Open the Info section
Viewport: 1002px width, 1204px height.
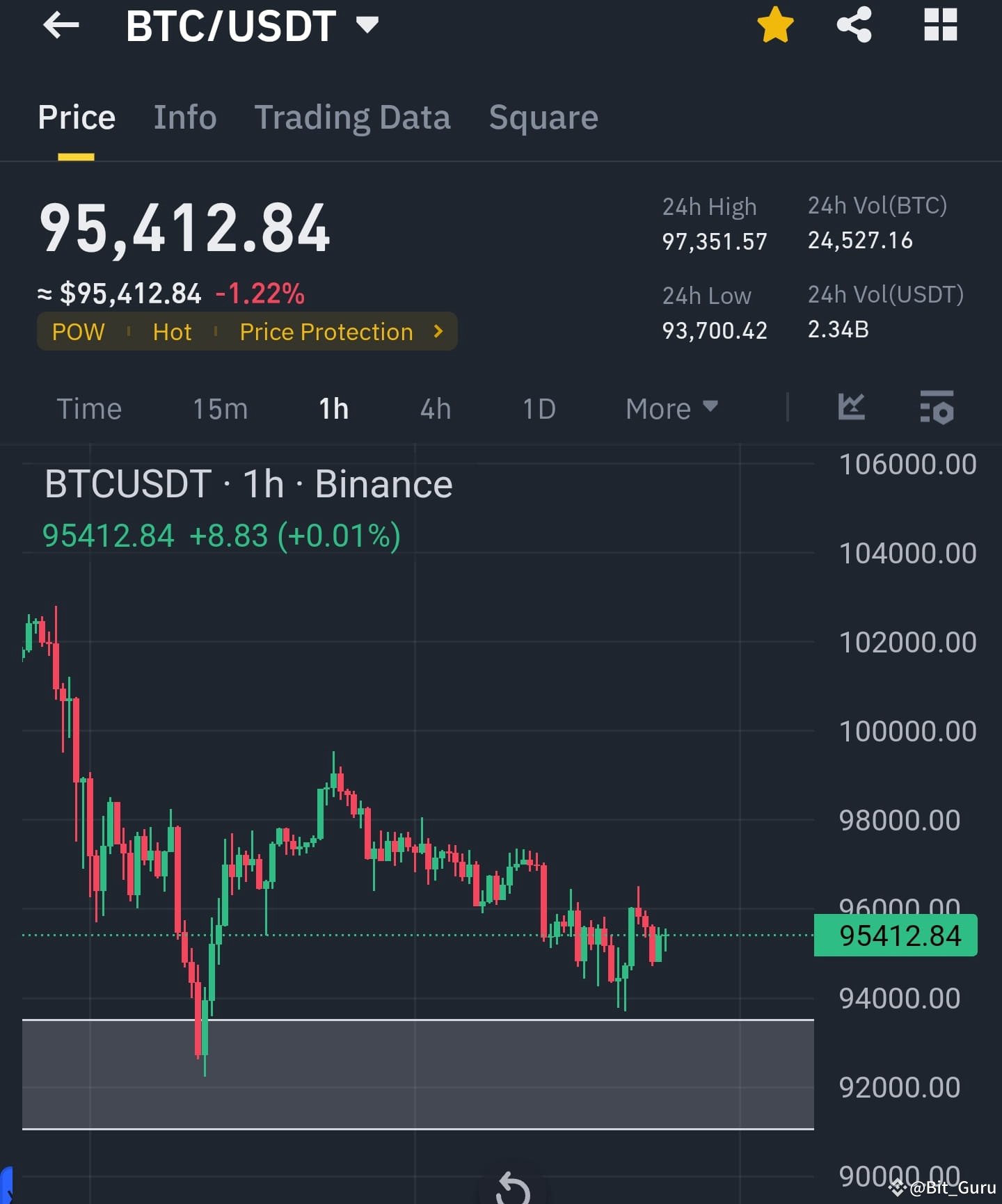coord(184,117)
